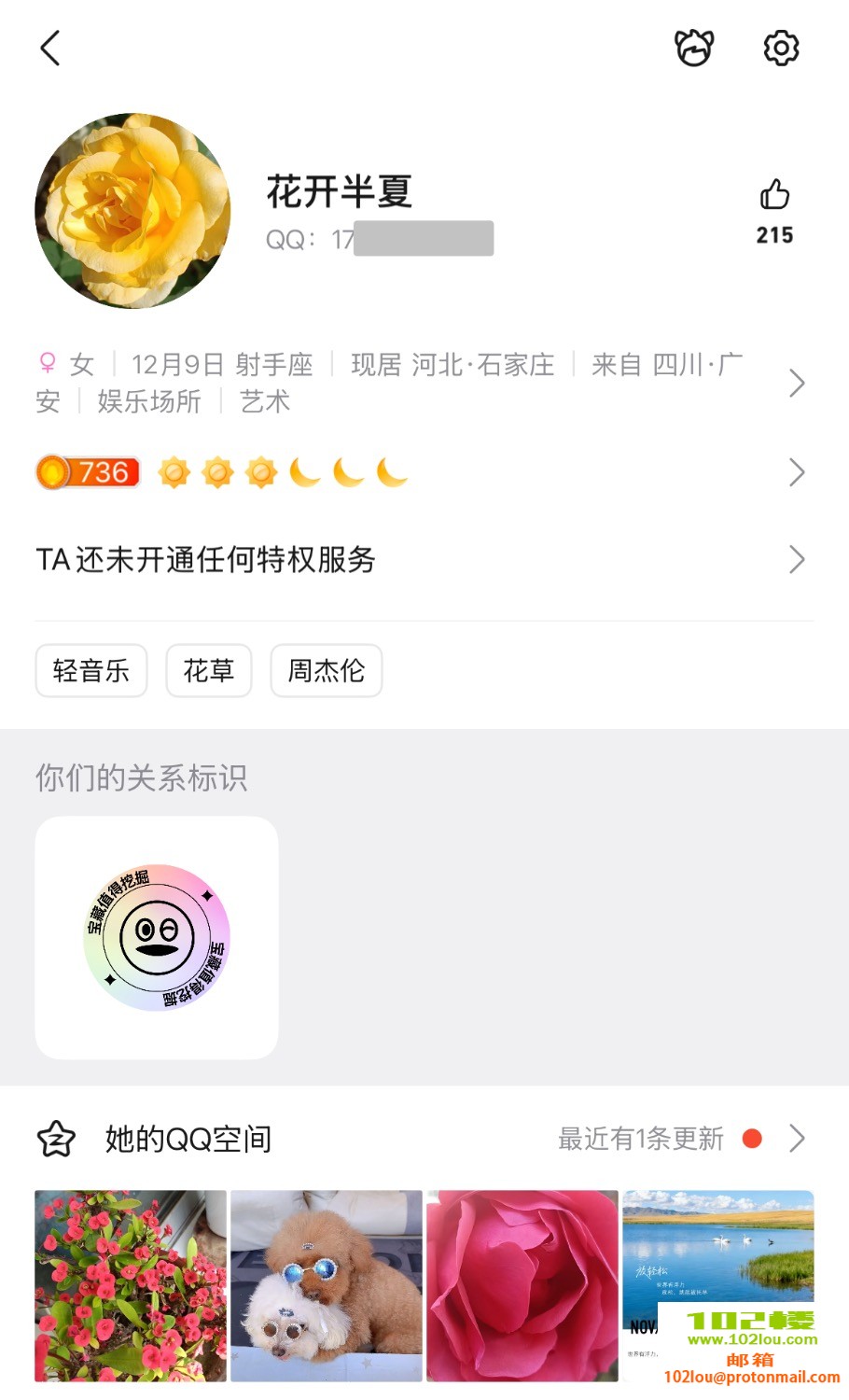
Task: View the red flowers photo in QQ空间
Action: (x=131, y=1285)
